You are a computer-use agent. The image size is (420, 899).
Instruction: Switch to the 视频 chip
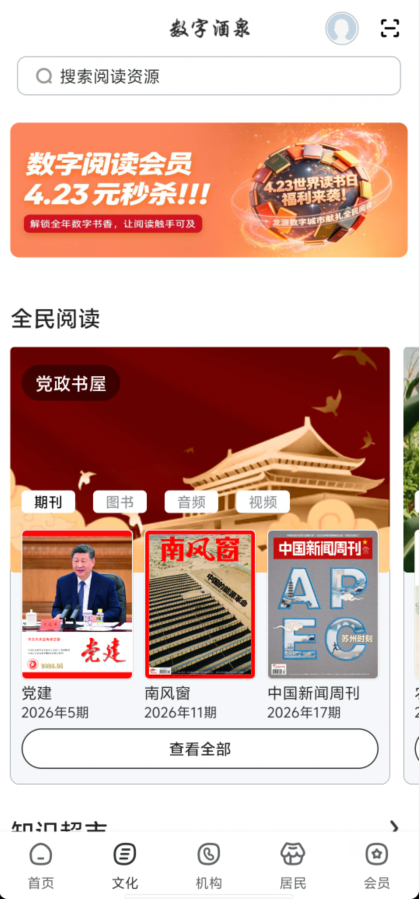tap(263, 502)
